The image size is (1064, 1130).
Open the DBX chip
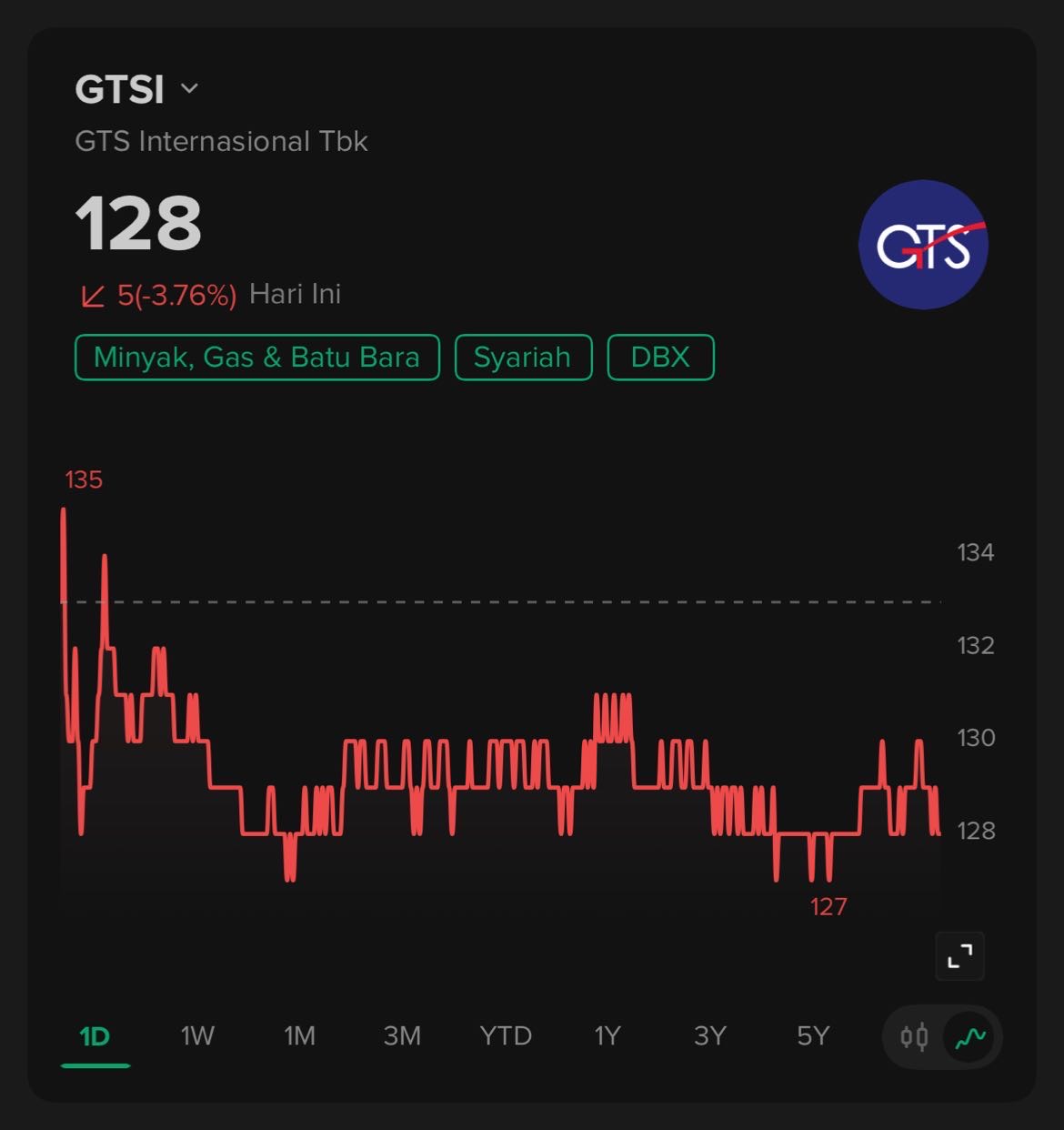pyautogui.click(x=660, y=358)
